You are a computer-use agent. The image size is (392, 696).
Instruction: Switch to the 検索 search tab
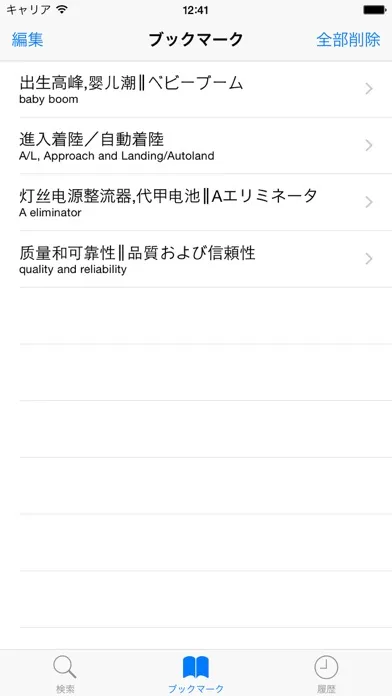pos(65,674)
